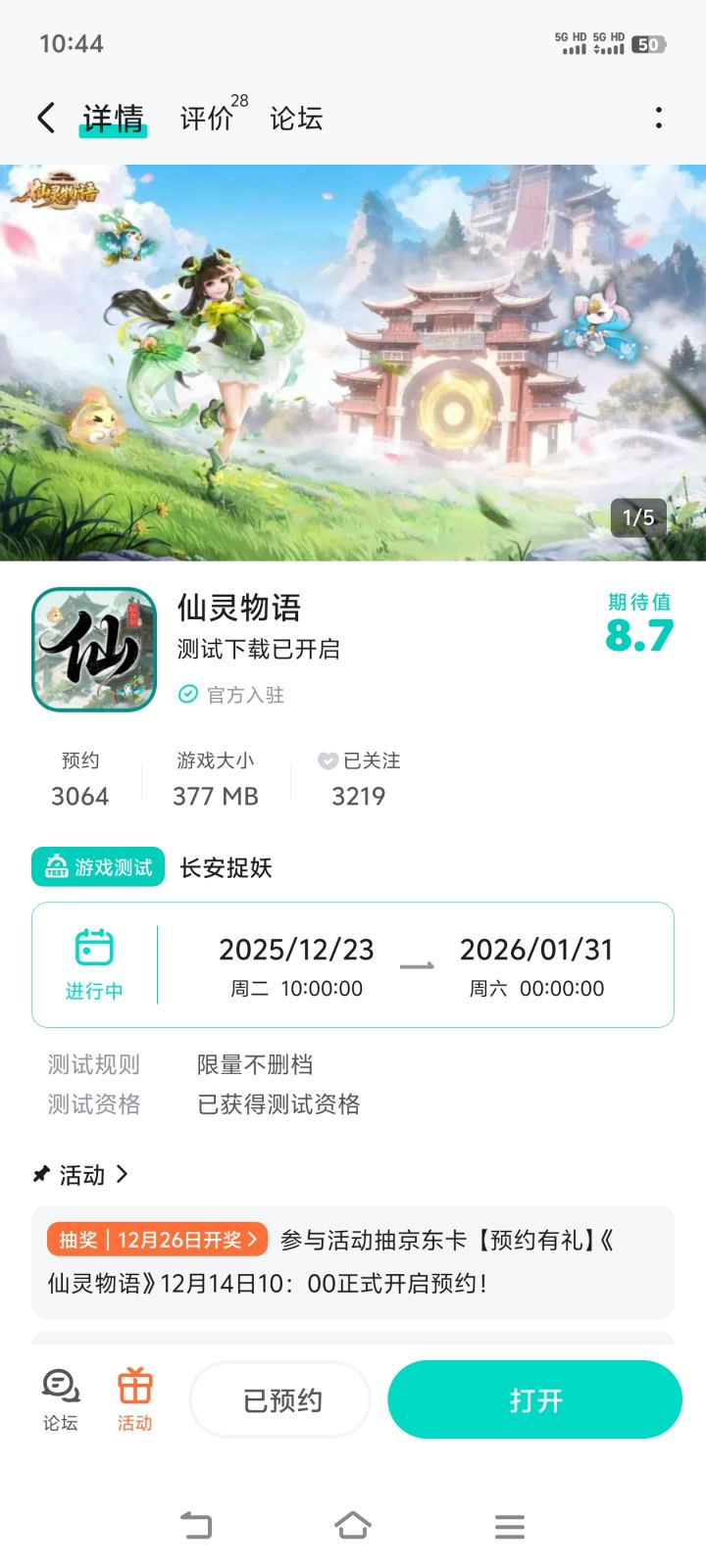
Task: Expand the 活动 section via its chevron
Action: coord(121,1174)
